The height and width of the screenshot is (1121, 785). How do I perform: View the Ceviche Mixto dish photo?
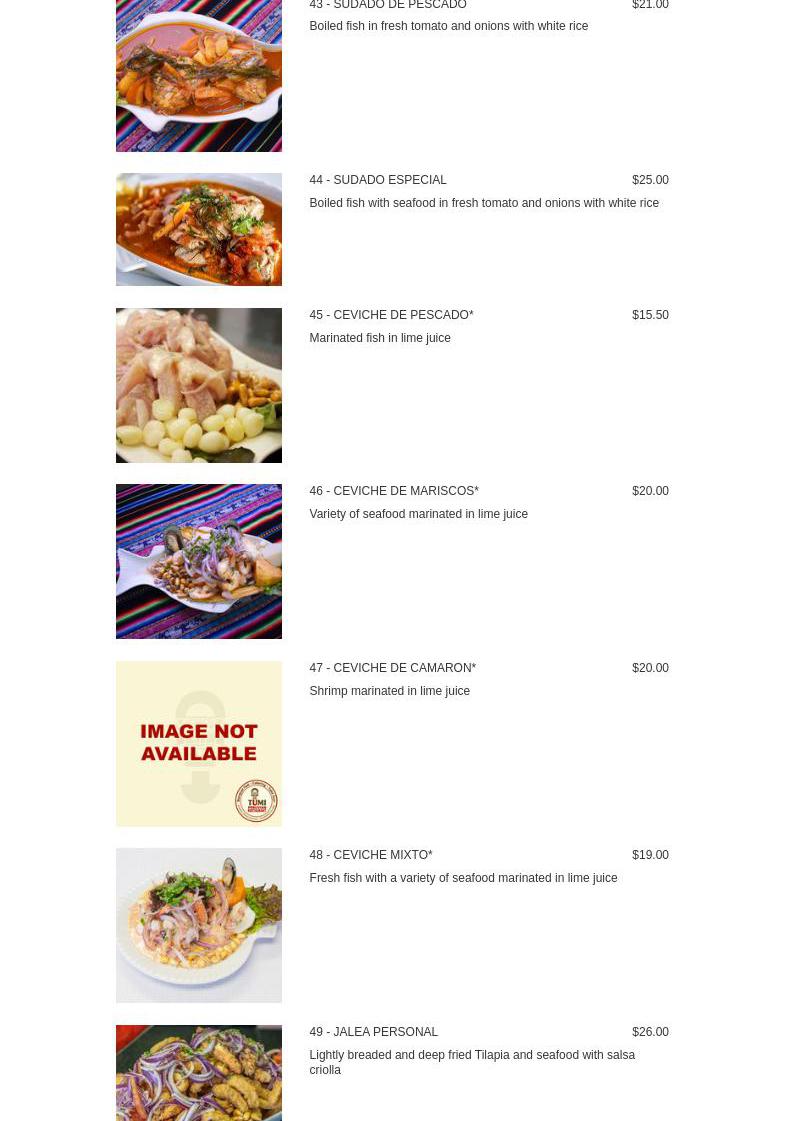tap(198, 925)
